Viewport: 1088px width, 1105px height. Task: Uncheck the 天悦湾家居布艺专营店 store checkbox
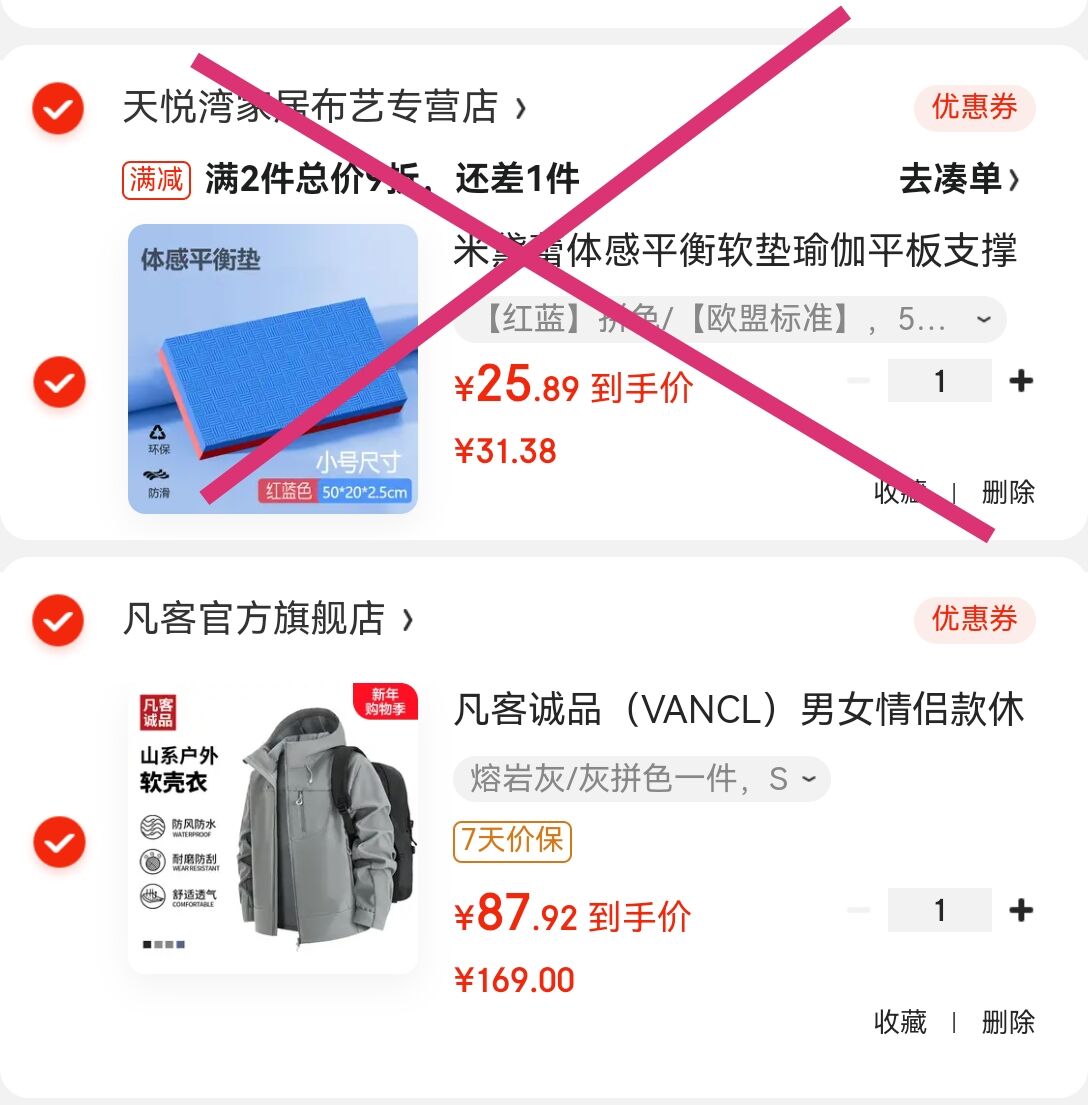click(57, 108)
